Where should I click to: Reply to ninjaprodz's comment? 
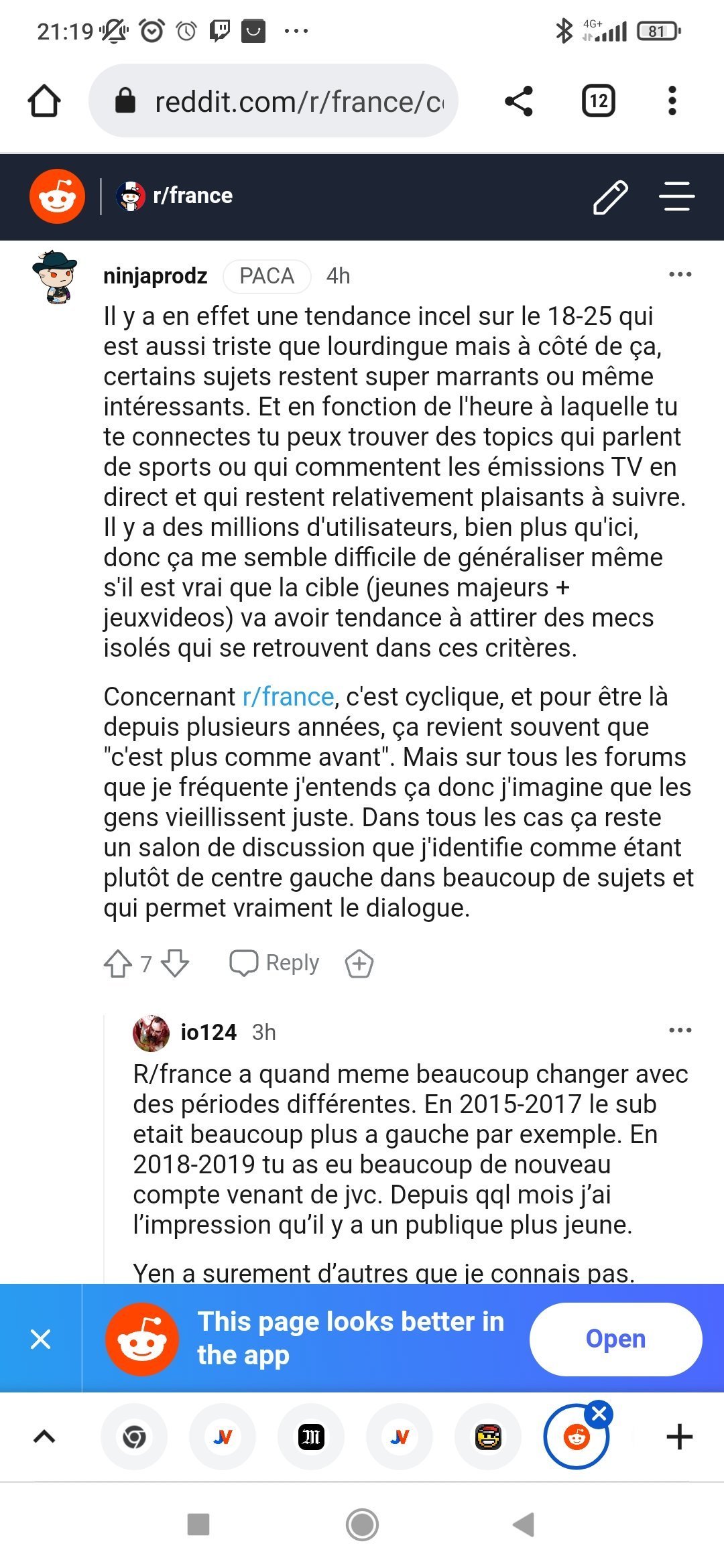[x=275, y=963]
